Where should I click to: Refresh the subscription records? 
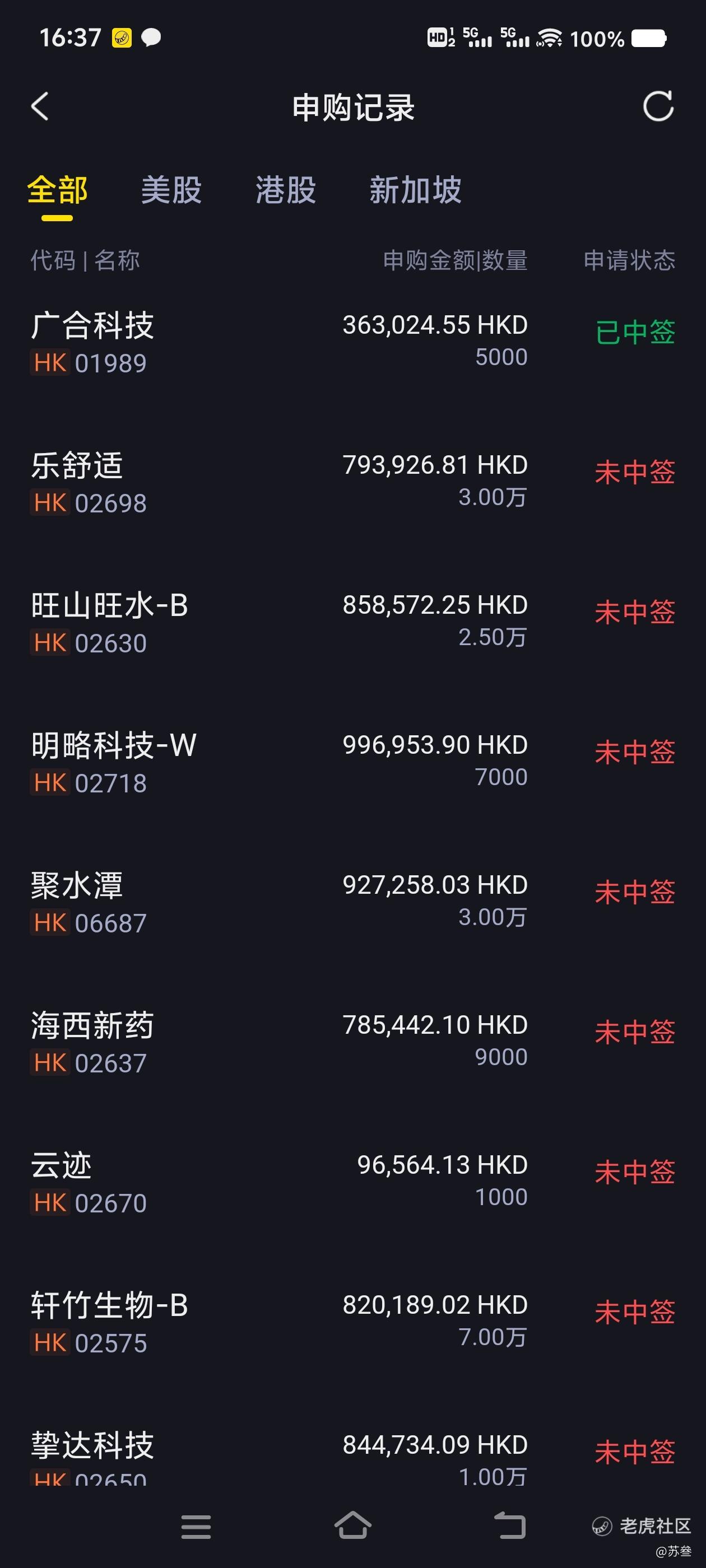click(658, 106)
